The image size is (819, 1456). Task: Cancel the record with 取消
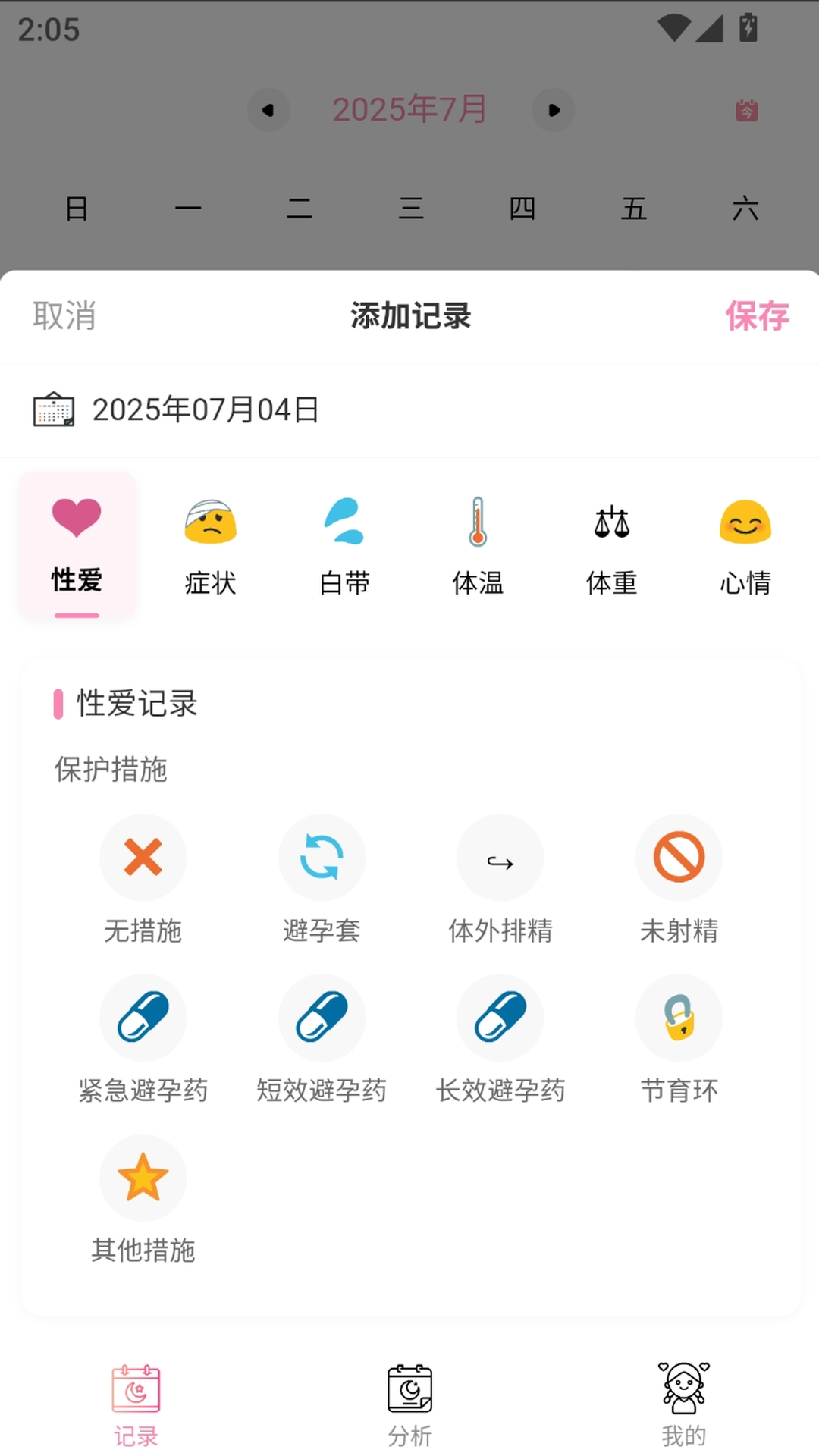(x=64, y=316)
